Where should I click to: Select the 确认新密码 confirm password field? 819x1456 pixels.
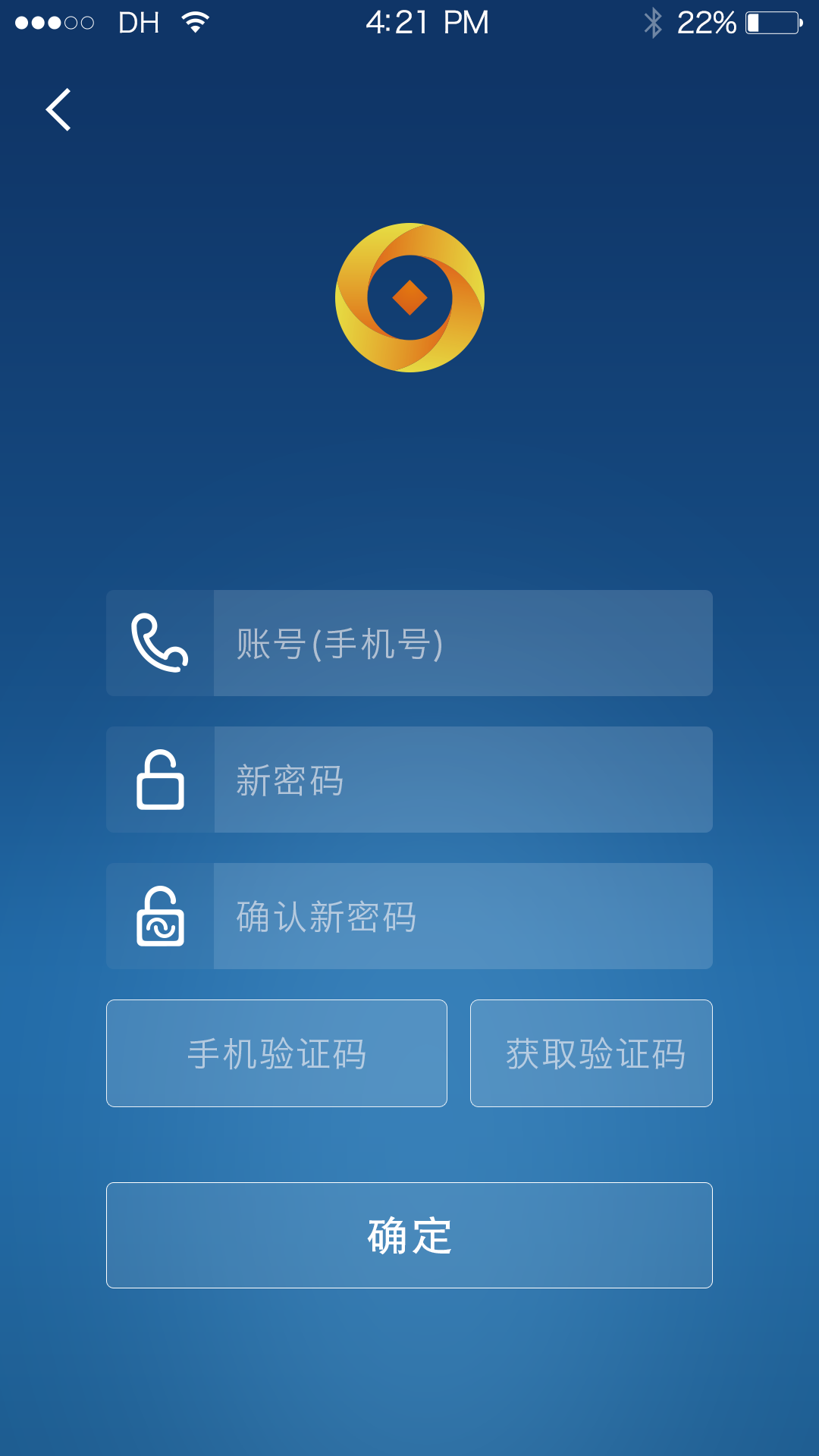(x=463, y=916)
